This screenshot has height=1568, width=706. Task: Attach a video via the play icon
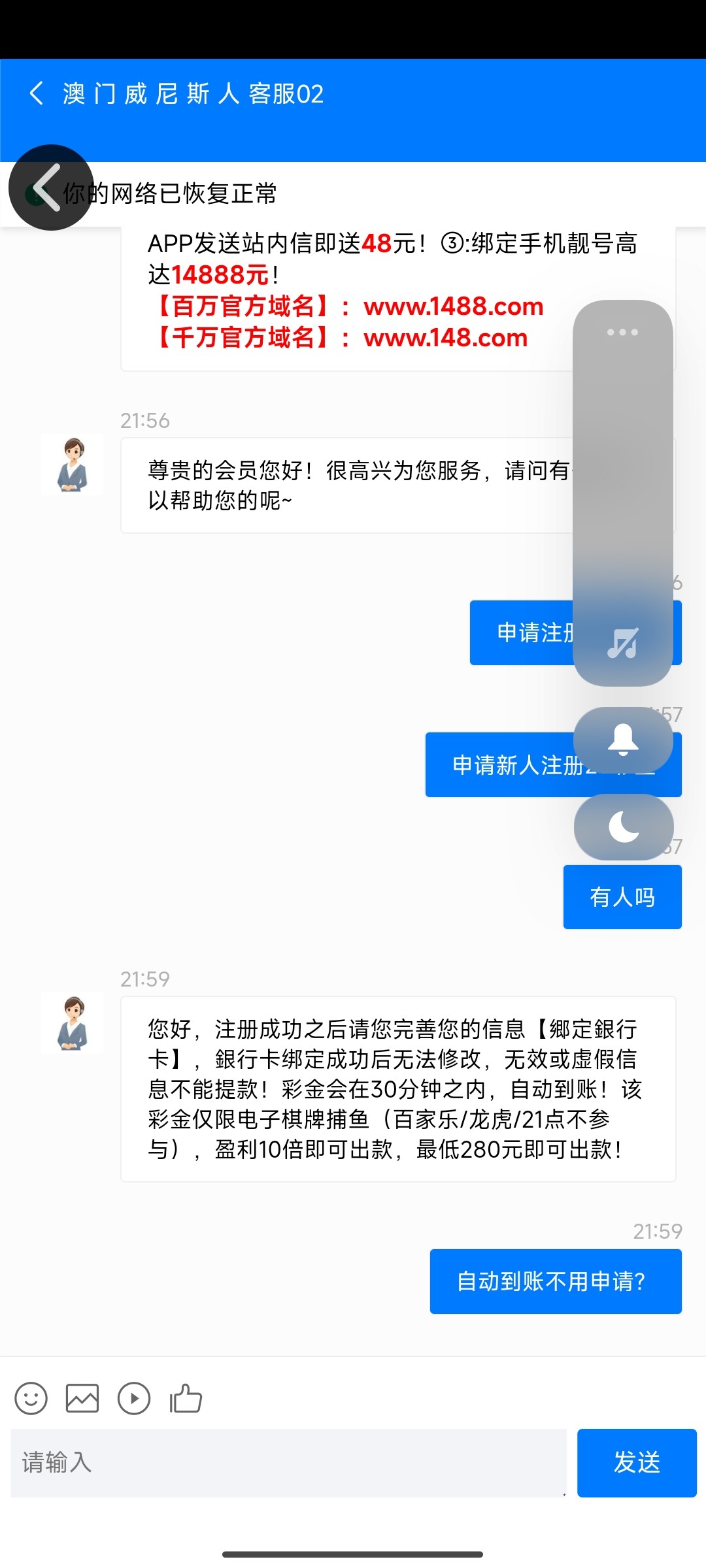[x=134, y=1399]
